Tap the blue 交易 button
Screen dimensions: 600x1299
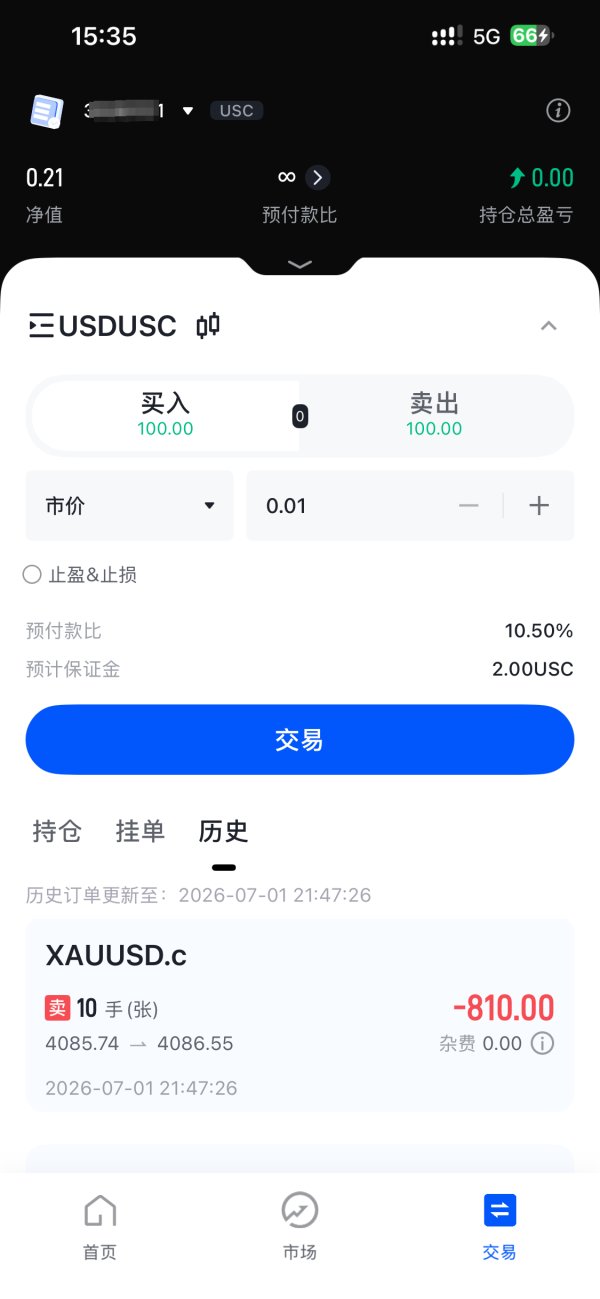(300, 740)
